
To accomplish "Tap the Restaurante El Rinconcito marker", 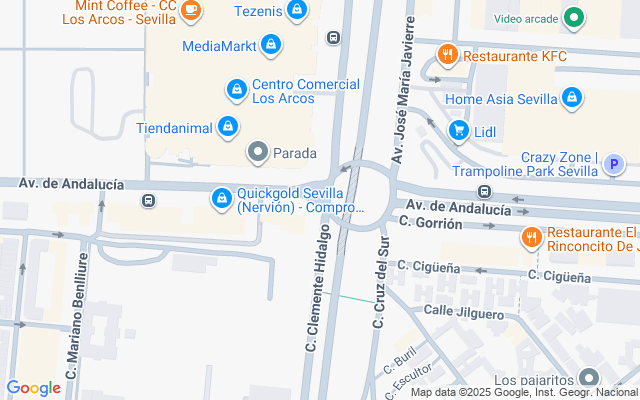I will click(x=529, y=238).
